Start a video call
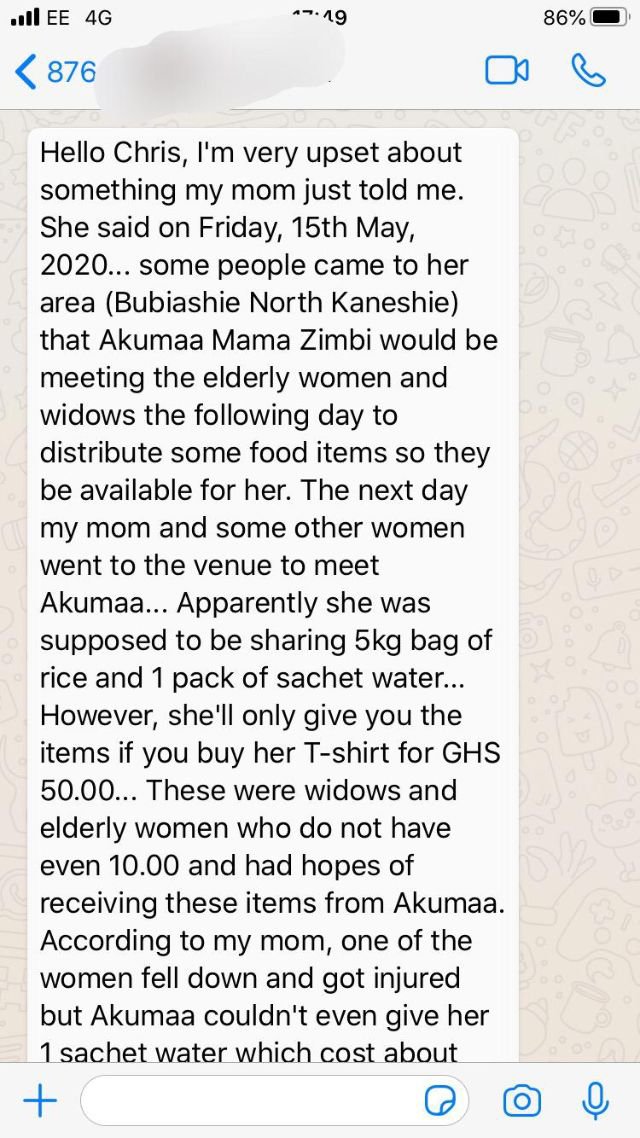The width and height of the screenshot is (640, 1138). (x=506, y=71)
